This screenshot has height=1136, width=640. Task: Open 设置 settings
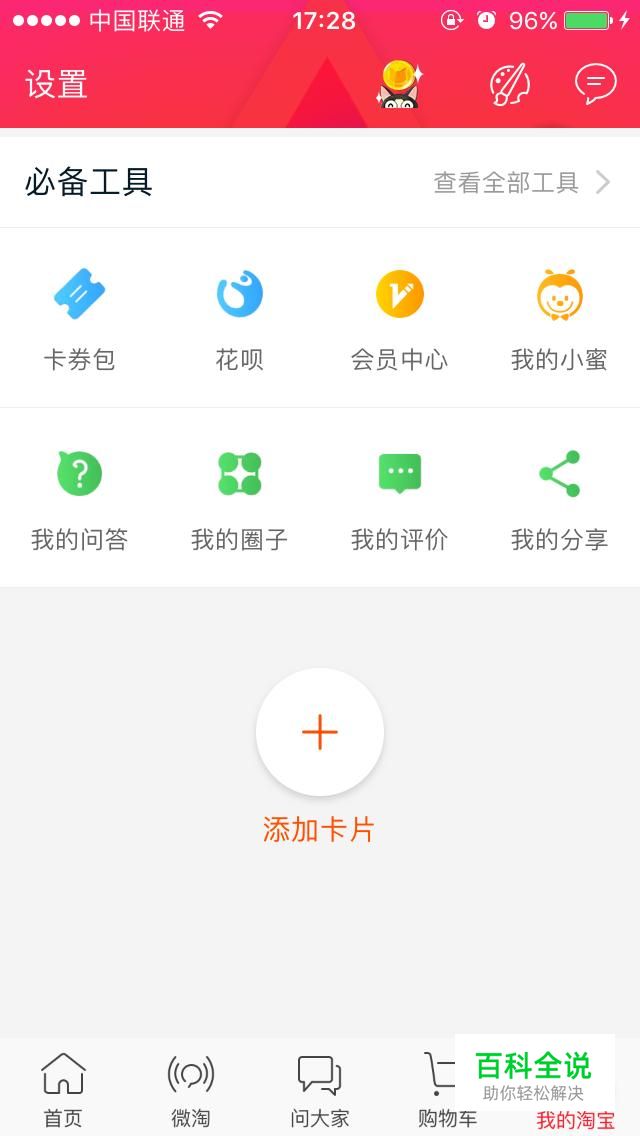(x=57, y=84)
